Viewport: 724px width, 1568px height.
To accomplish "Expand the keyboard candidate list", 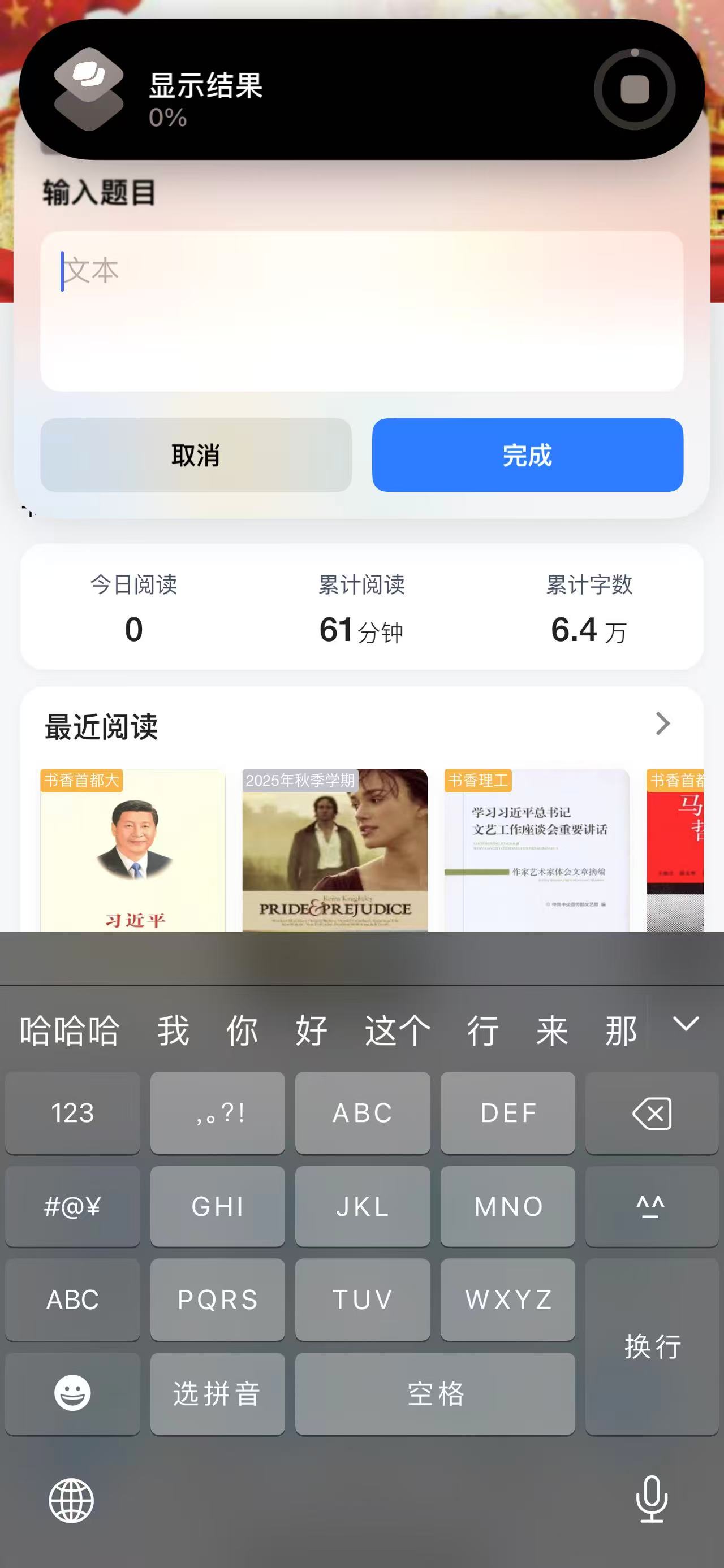I will point(686,1024).
